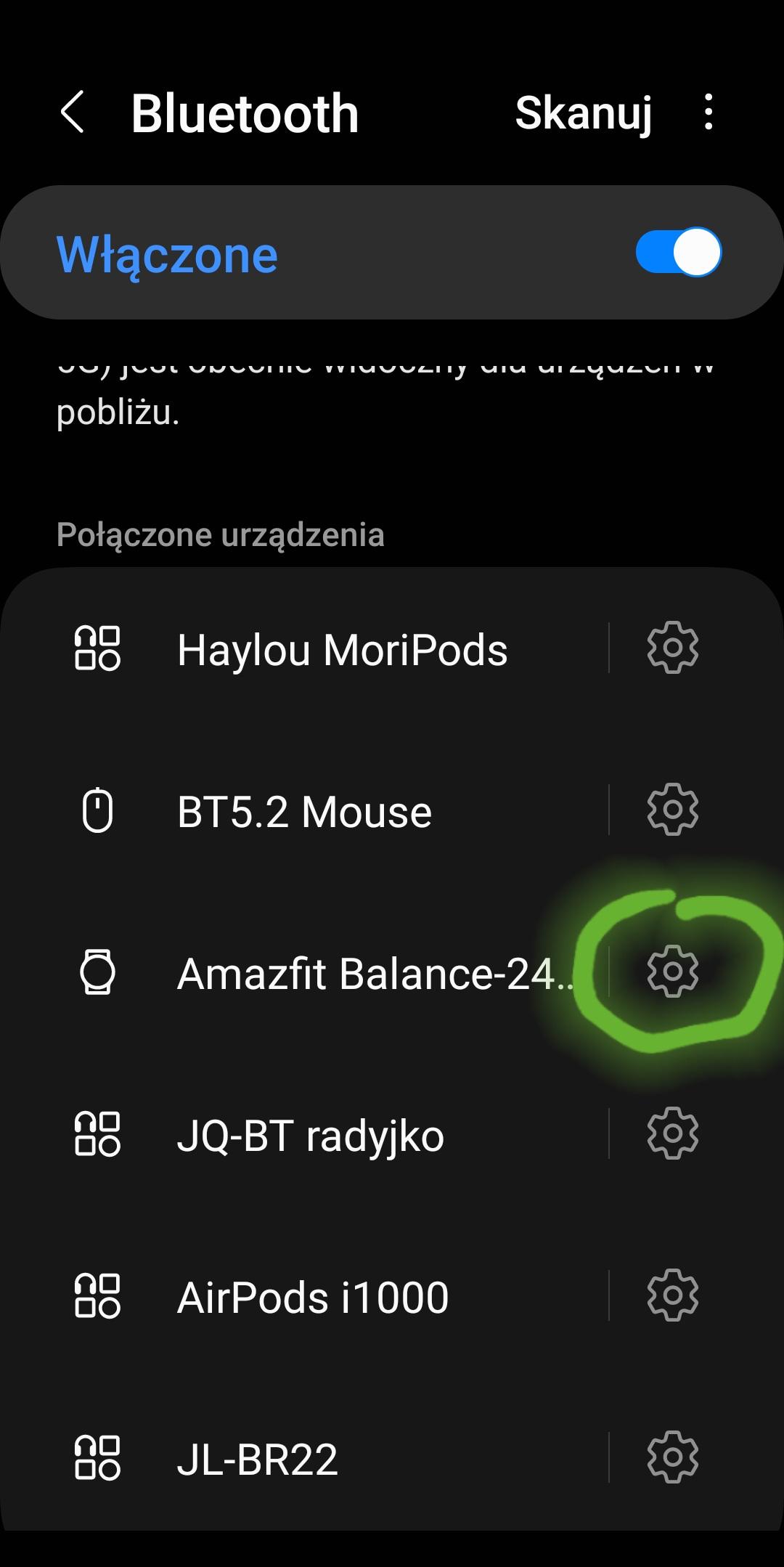
Task: Choose the Amazfit Balance watch
Action: pyautogui.click(x=374, y=973)
